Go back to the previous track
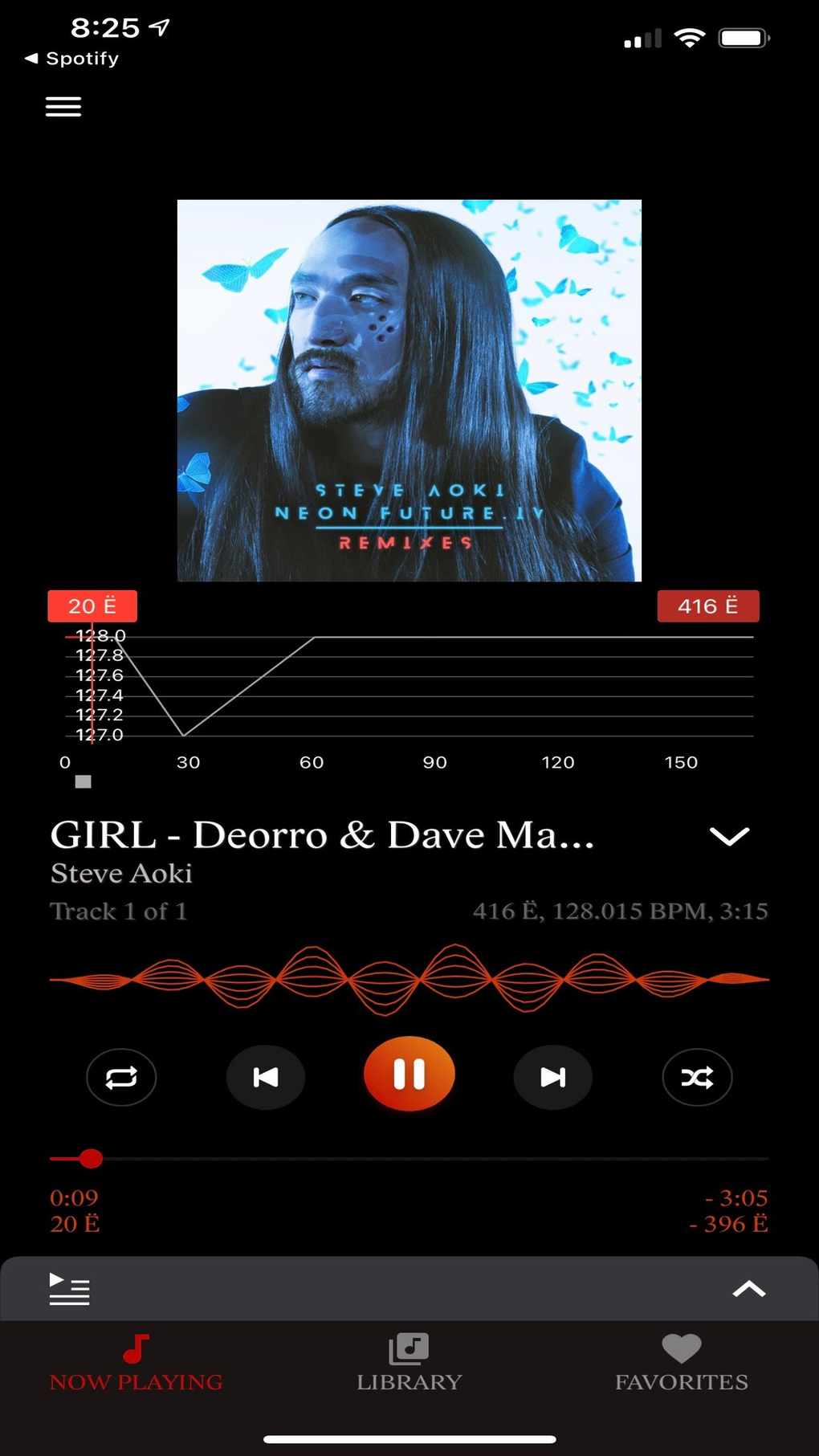The width and height of the screenshot is (819, 1456). (x=266, y=1077)
